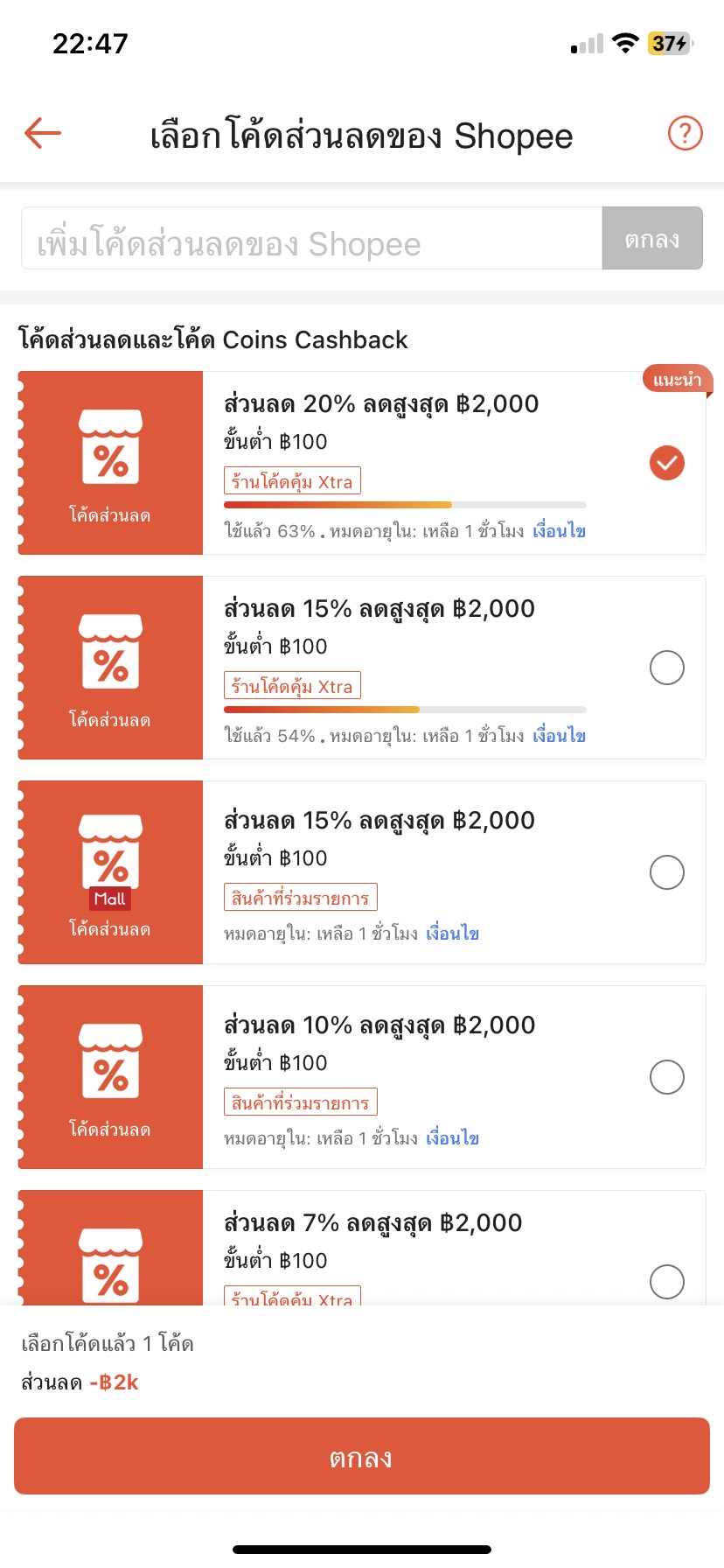Tap the Shopee voucher code input field
Image resolution: width=724 pixels, height=1568 pixels.
(x=311, y=238)
